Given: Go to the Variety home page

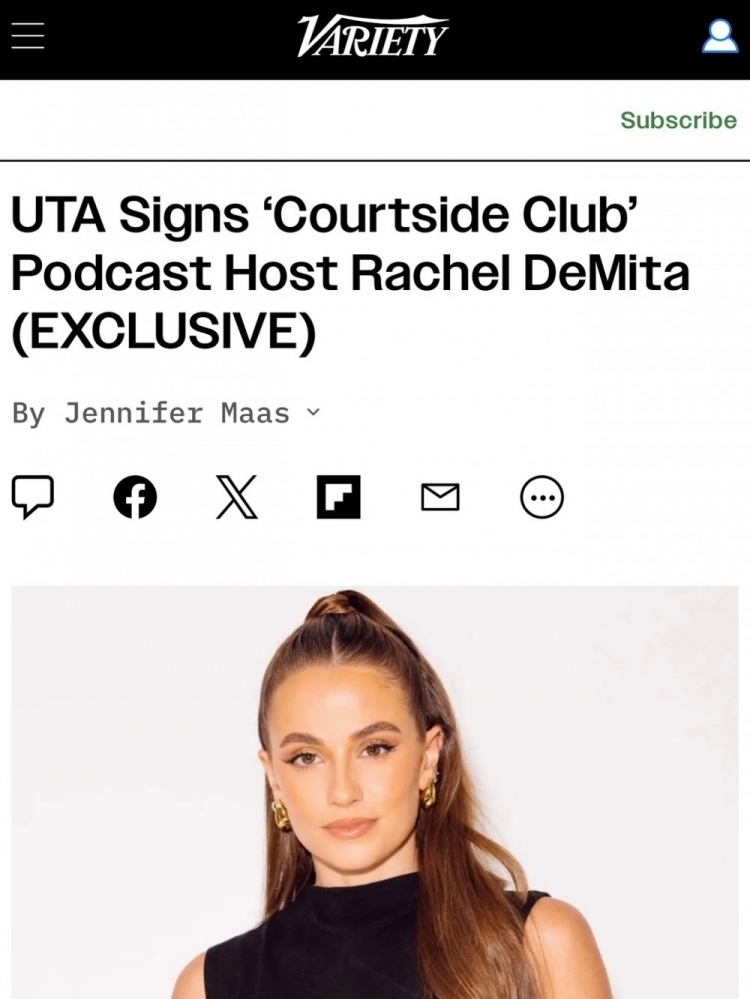Looking at the screenshot, I should 373,37.
